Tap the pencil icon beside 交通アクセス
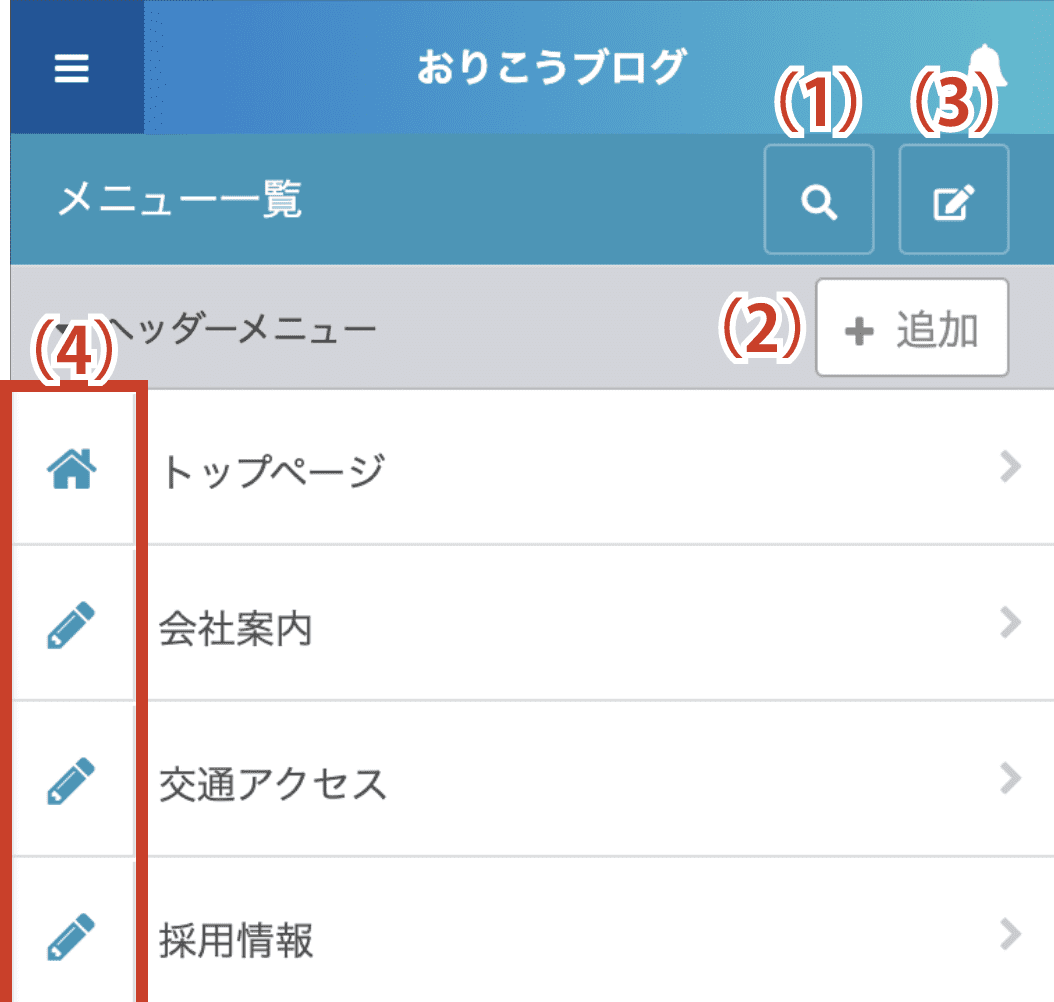 (72, 782)
